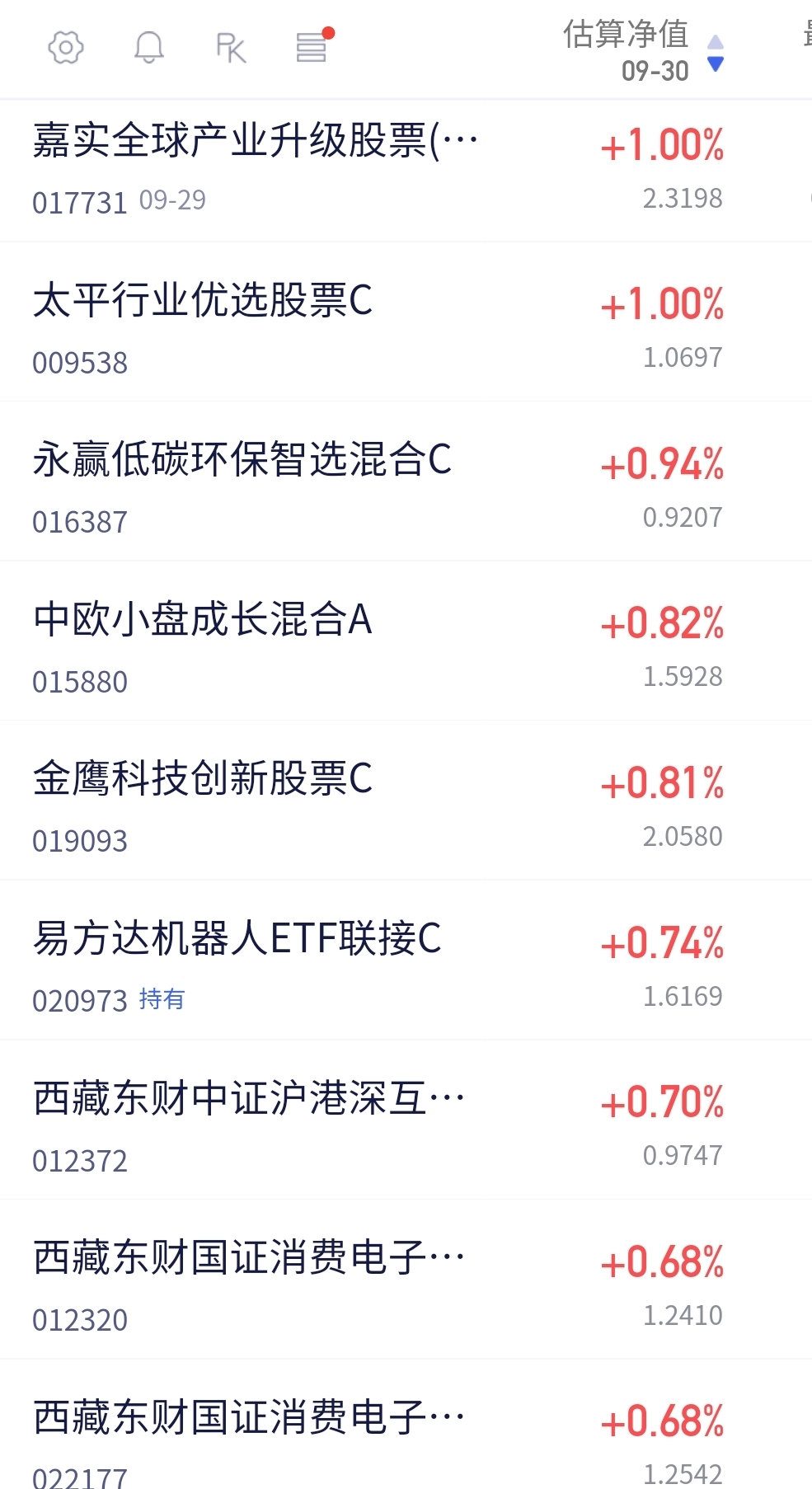Viewport: 812px width, 1489px height.
Task: Open 西藏东财中证沪港深互 fund 012372
Action: (x=249, y=1126)
